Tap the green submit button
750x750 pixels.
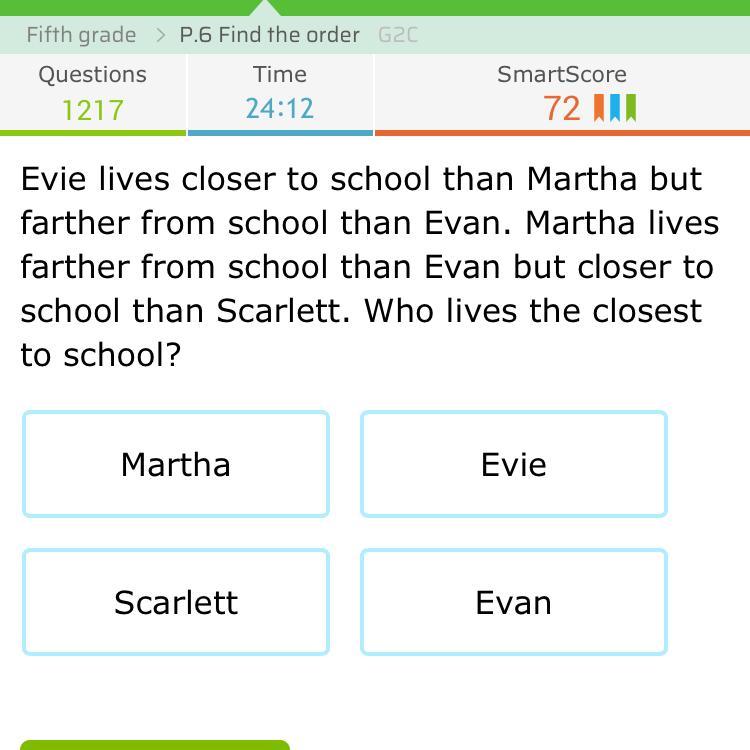coord(155,745)
